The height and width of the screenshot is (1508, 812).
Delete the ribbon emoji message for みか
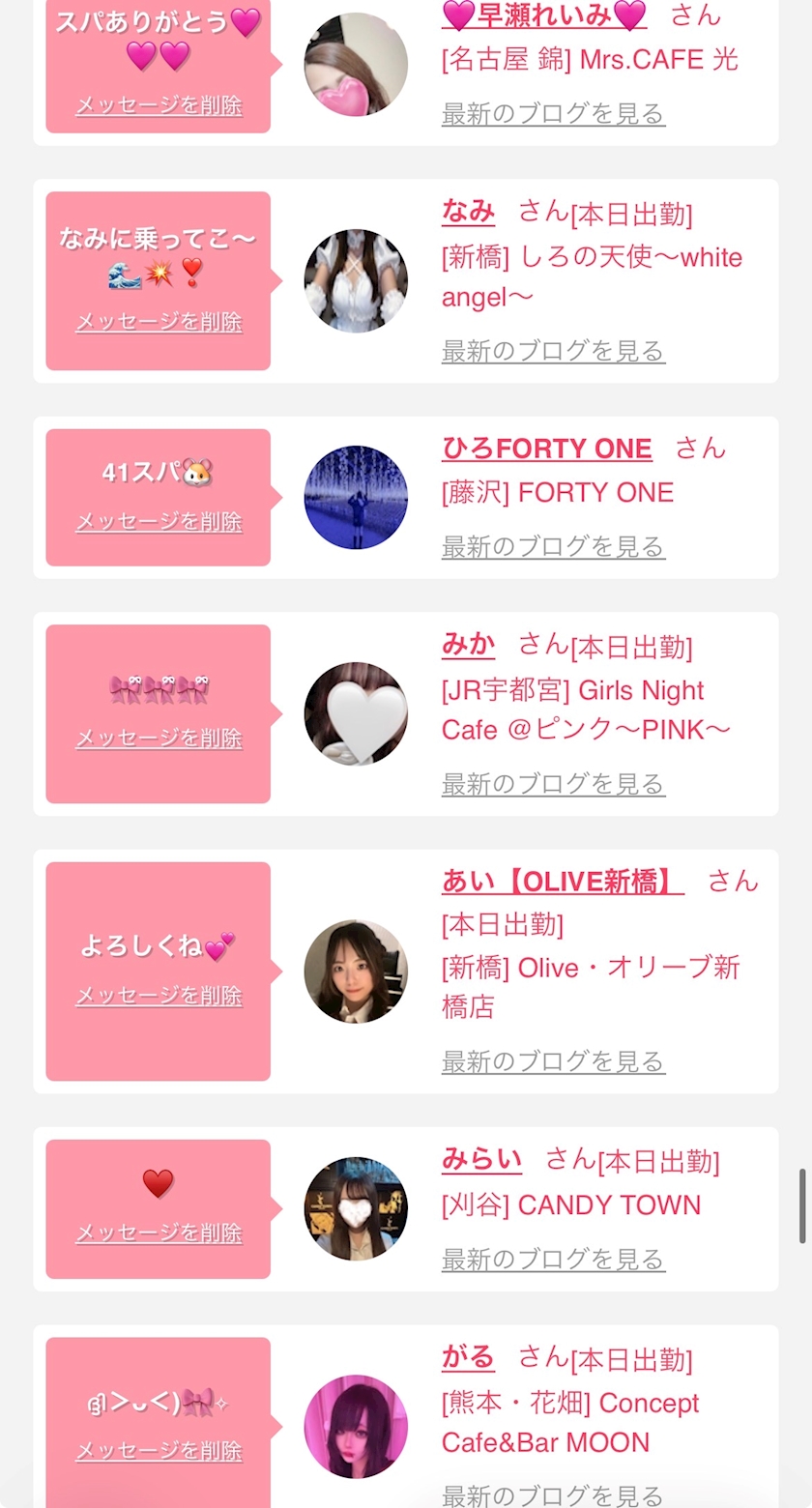159,739
